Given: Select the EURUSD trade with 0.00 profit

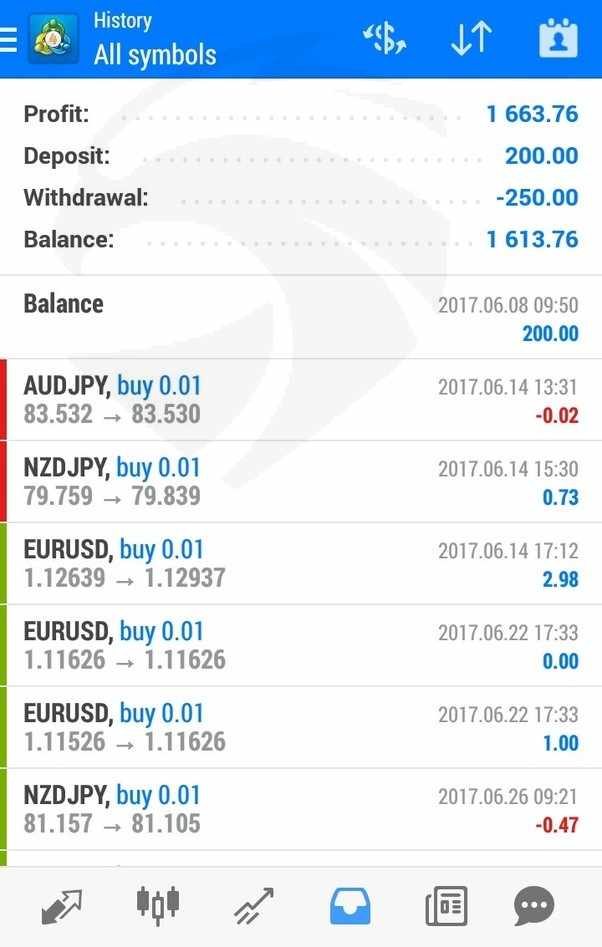Looking at the screenshot, I should click(300, 646).
